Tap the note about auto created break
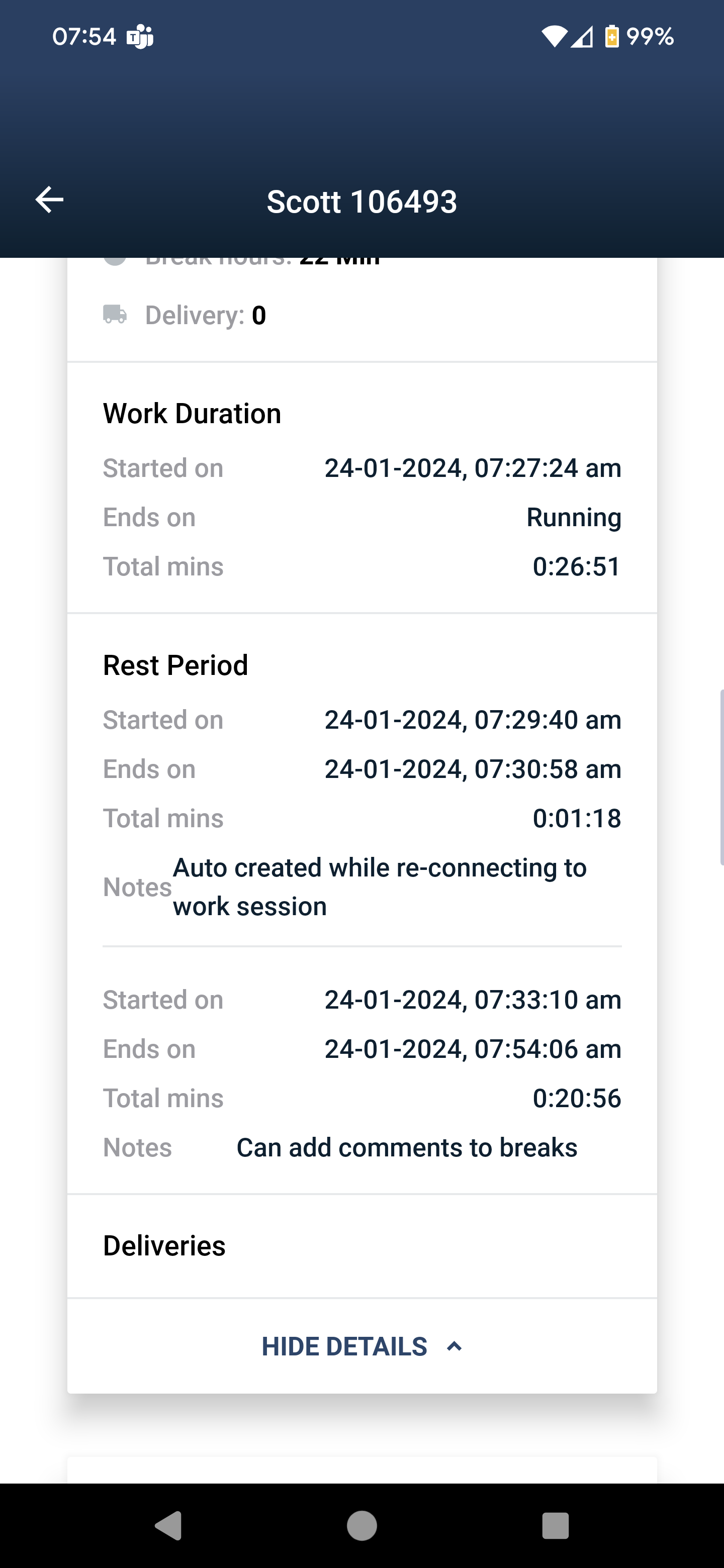This screenshot has height=1568, width=724. coord(380,886)
